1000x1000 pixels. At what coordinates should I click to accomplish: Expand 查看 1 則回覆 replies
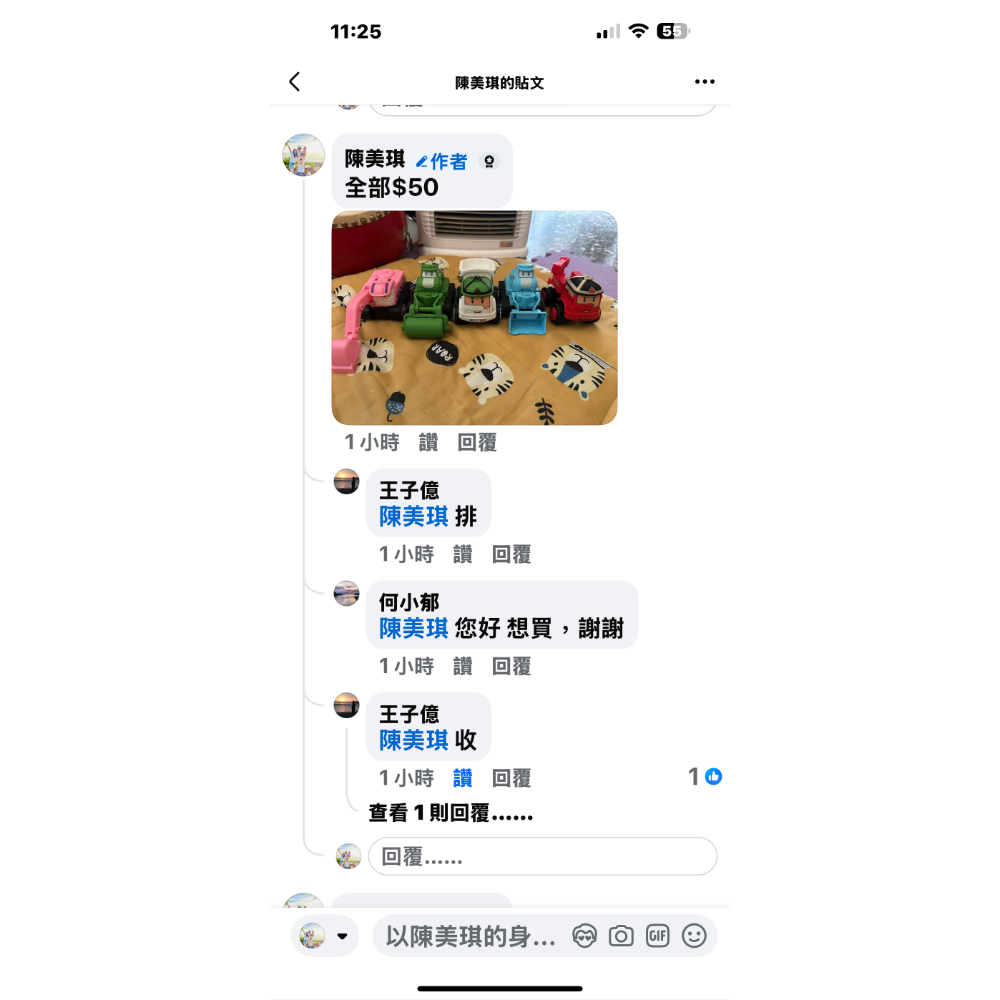pos(450,813)
